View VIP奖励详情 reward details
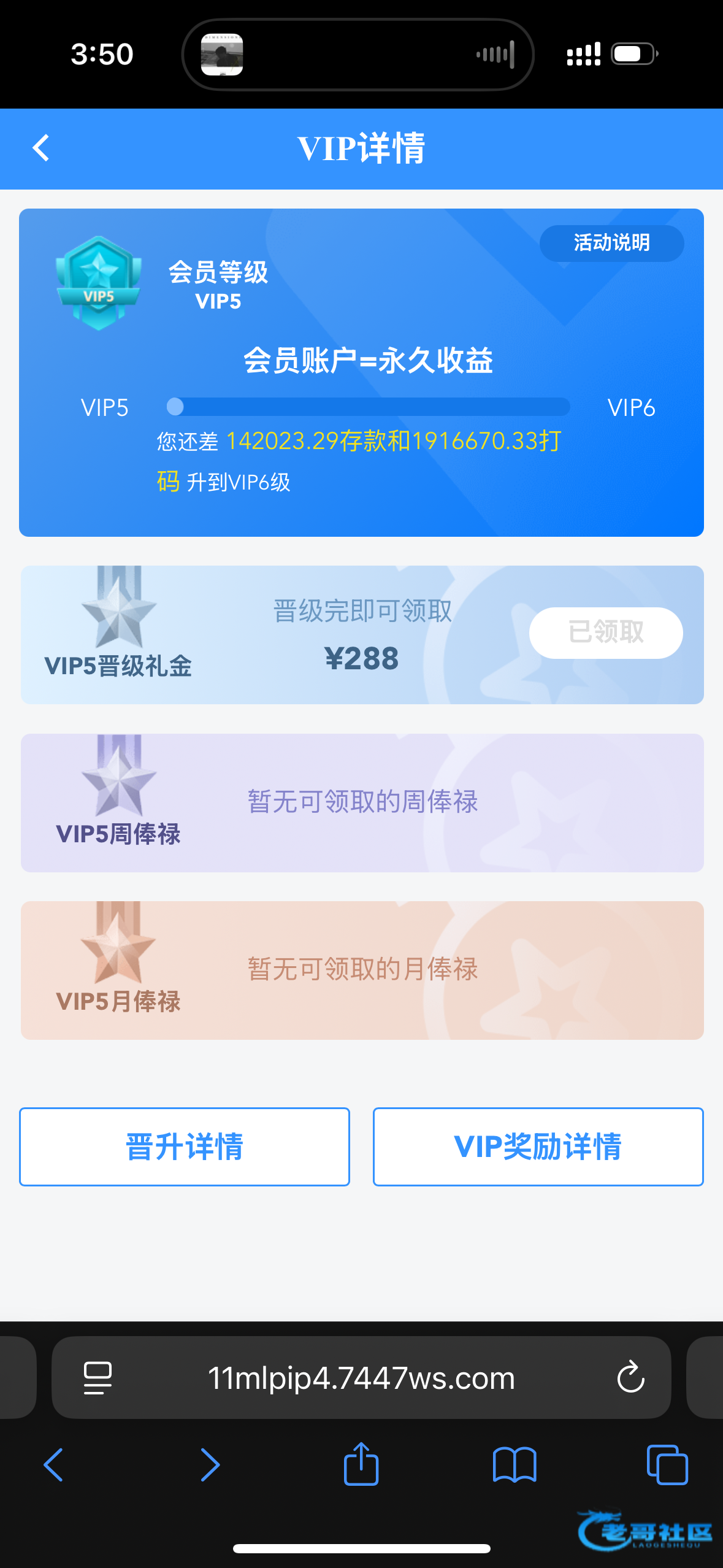 (x=538, y=1146)
